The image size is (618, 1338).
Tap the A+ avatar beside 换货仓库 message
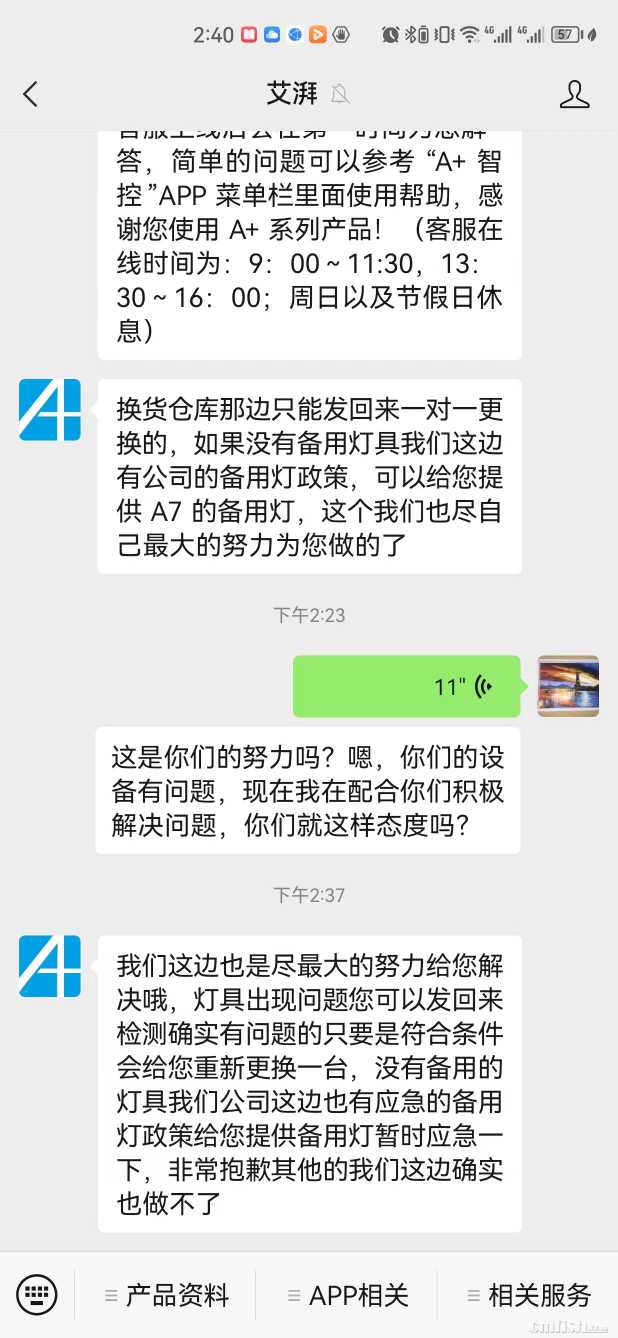click(x=50, y=410)
